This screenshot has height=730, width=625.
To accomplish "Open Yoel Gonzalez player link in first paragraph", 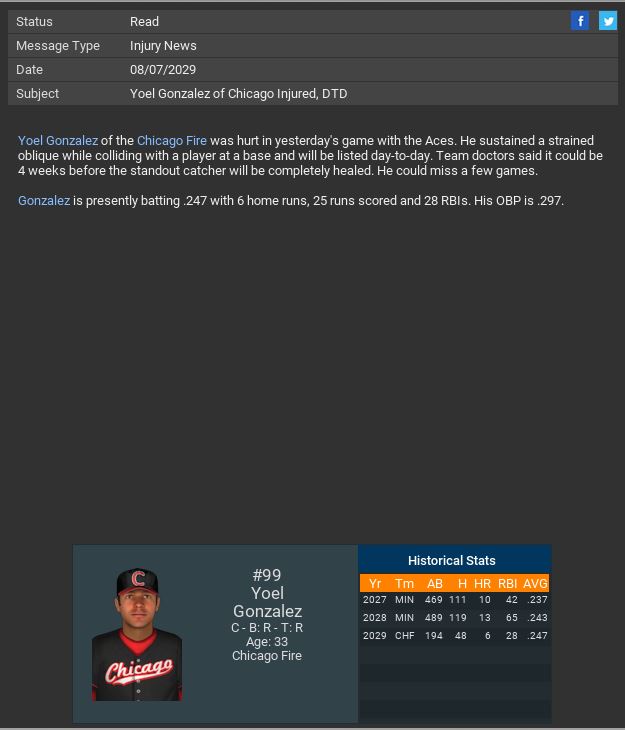I will click(x=58, y=141).
